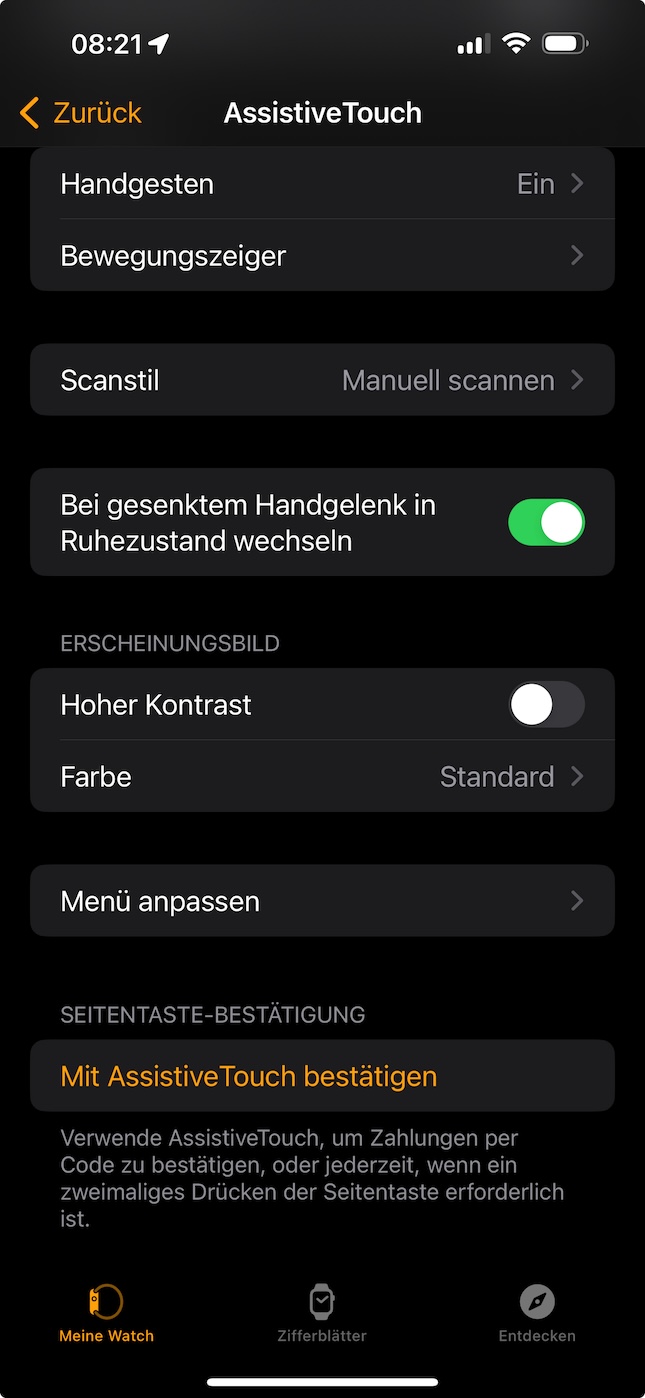Open the Bewegungszeiger row
The height and width of the screenshot is (1398, 645).
coord(322,256)
